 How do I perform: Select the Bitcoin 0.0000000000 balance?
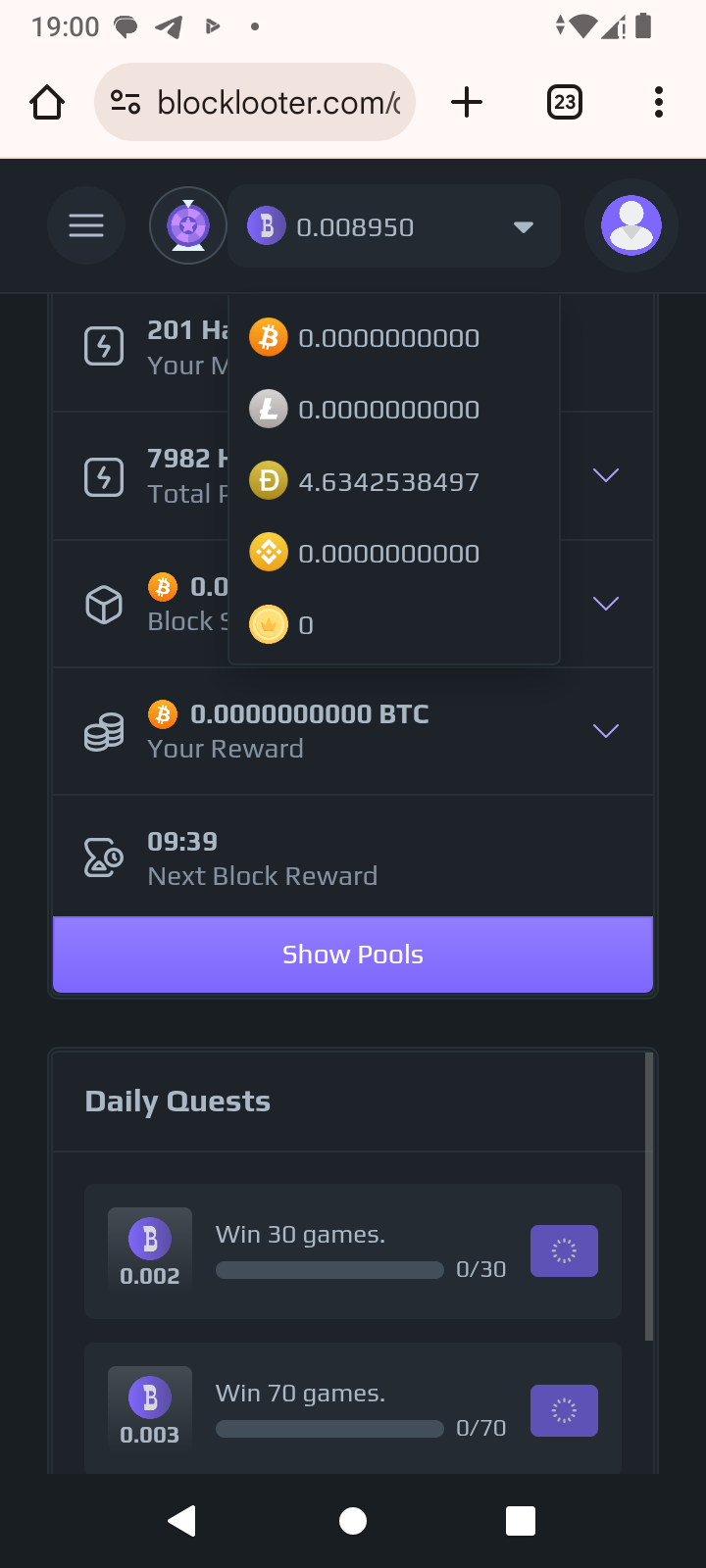click(x=393, y=338)
